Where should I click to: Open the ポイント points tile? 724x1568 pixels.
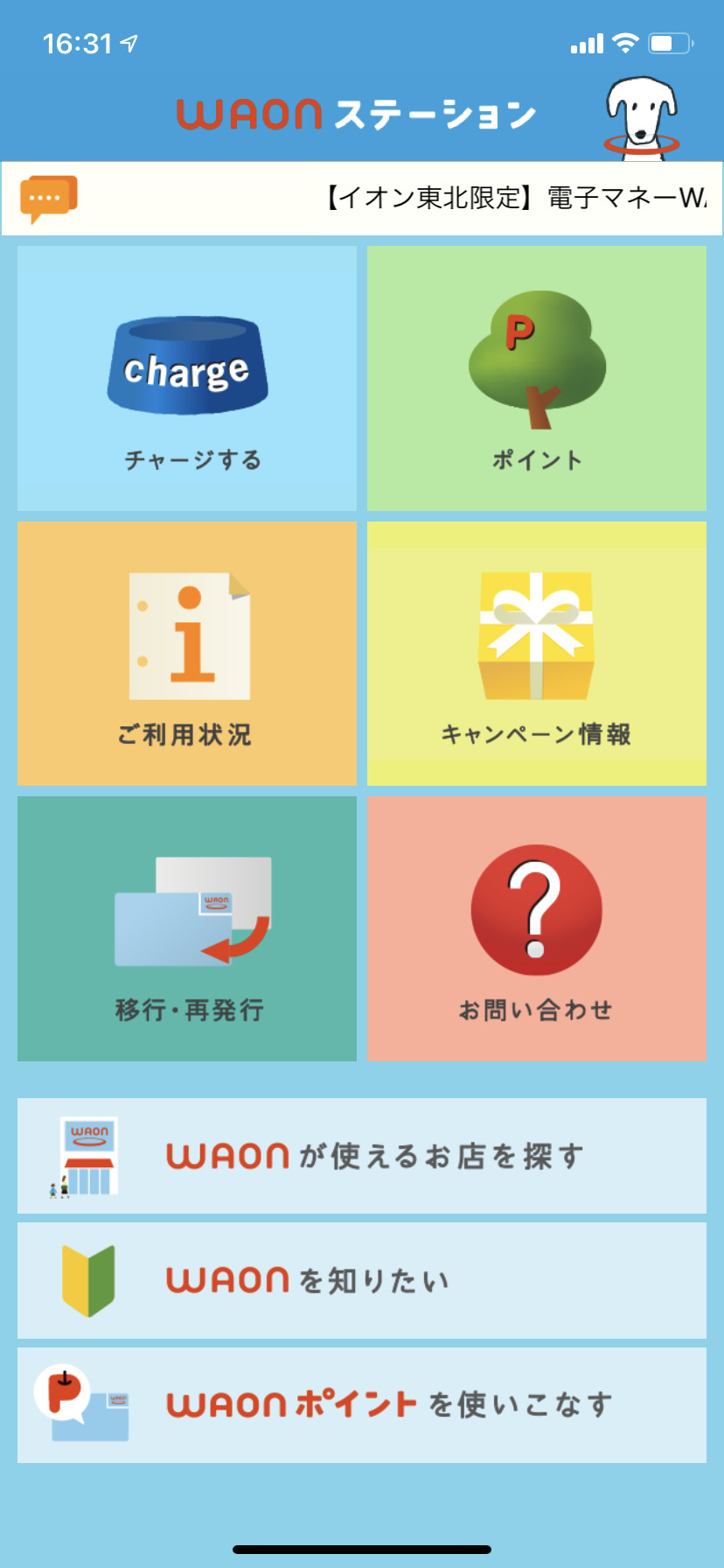536,378
